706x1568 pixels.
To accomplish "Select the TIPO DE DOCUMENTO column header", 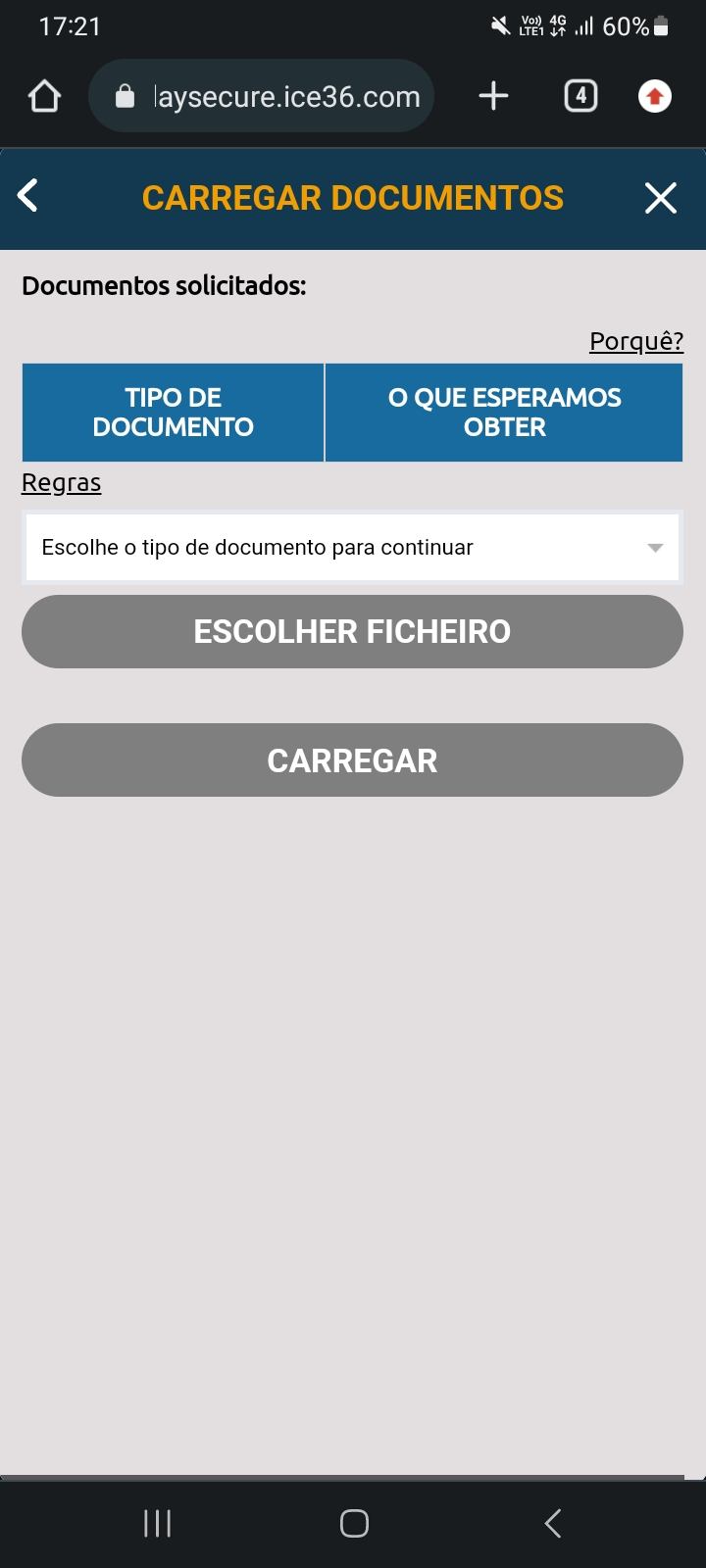I will coord(173,412).
